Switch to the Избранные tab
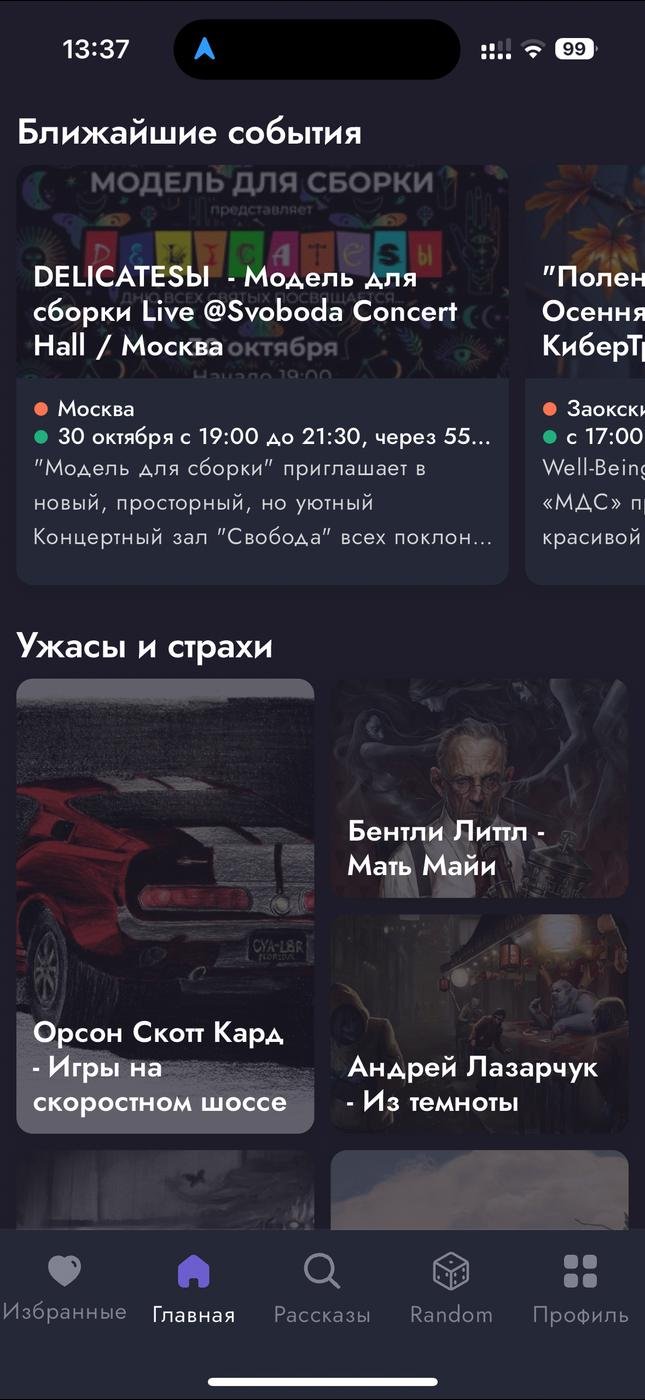Viewport: 645px width, 1400px height. pos(65,1288)
